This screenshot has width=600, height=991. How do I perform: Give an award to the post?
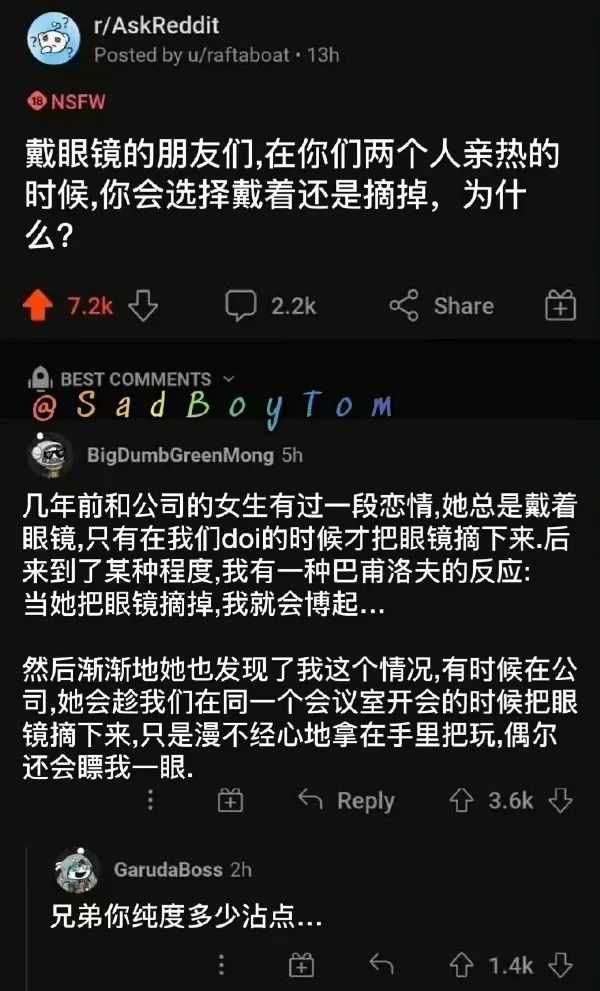(x=560, y=306)
